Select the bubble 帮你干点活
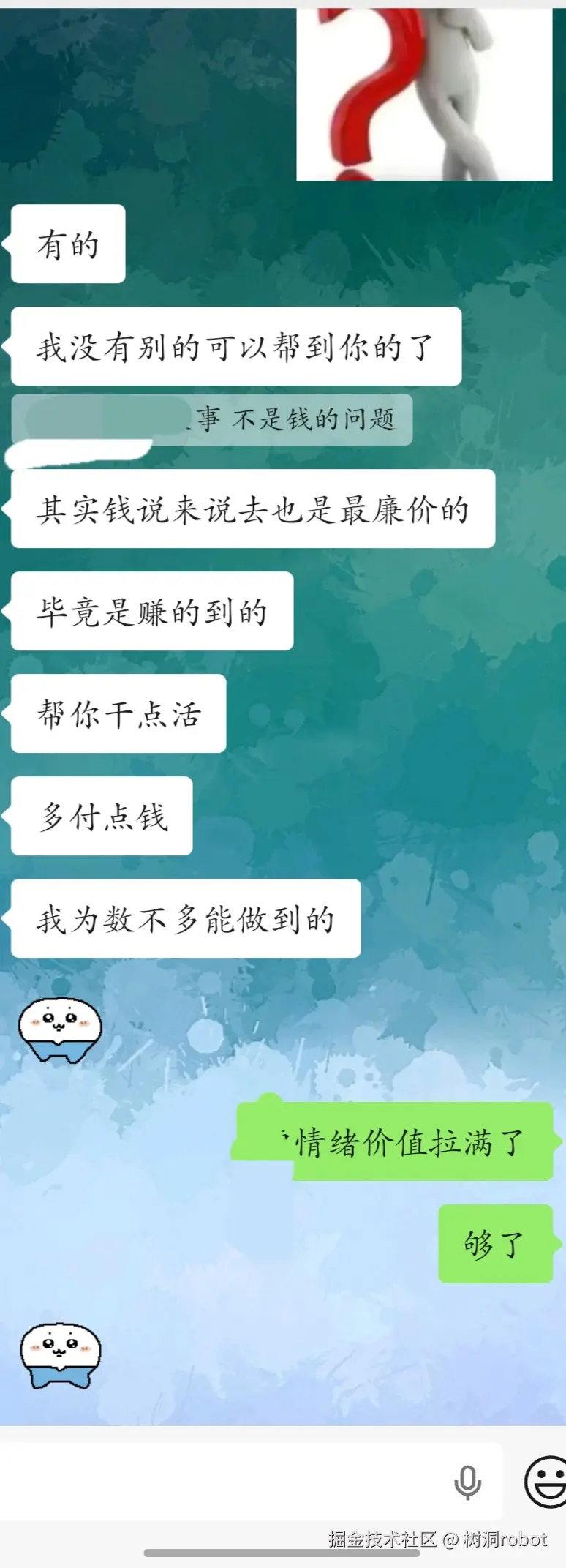The width and height of the screenshot is (566, 1568). (x=117, y=714)
